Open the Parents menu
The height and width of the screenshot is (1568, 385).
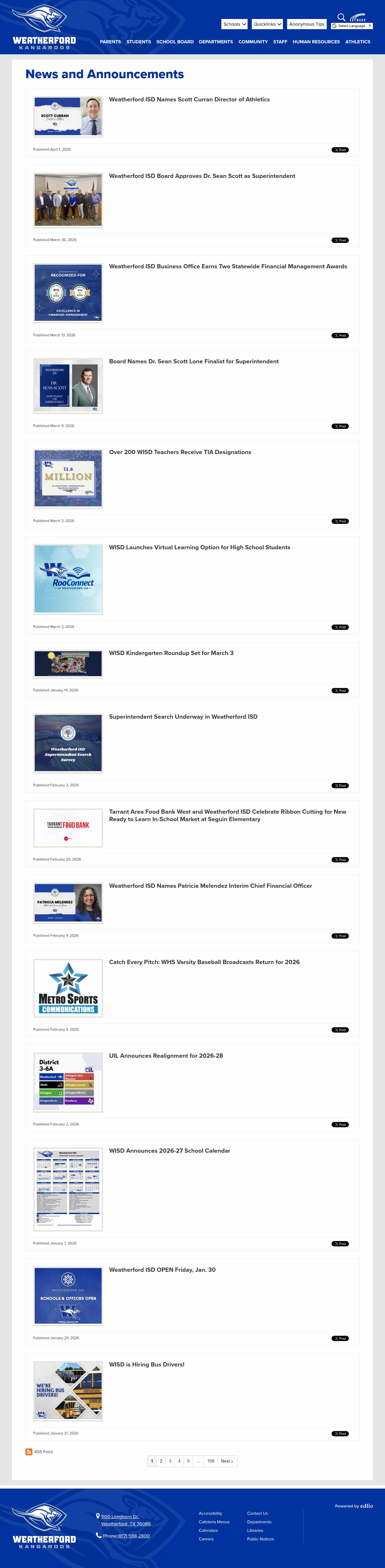tap(110, 42)
